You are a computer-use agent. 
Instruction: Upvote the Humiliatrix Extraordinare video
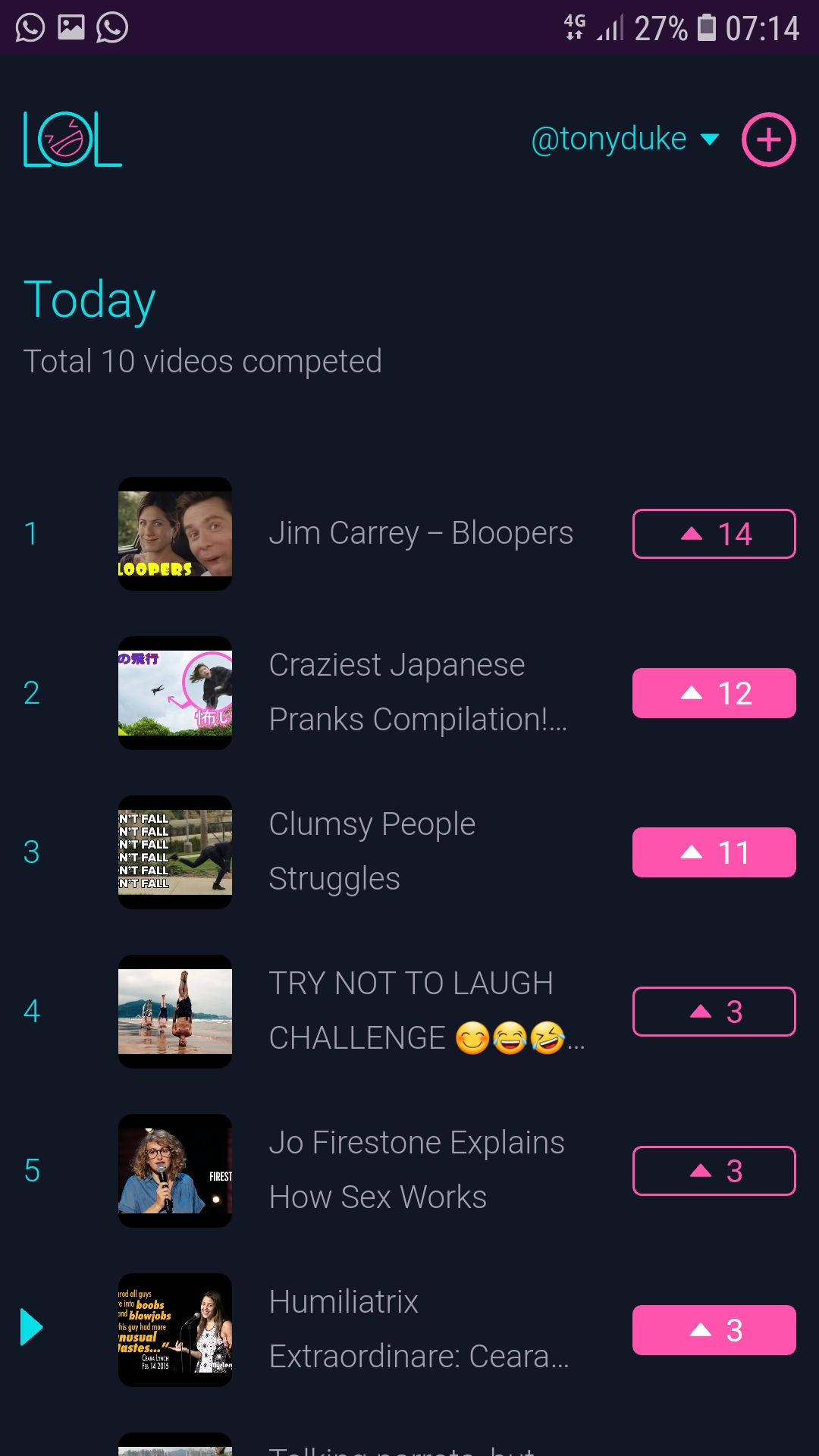[x=714, y=1330]
